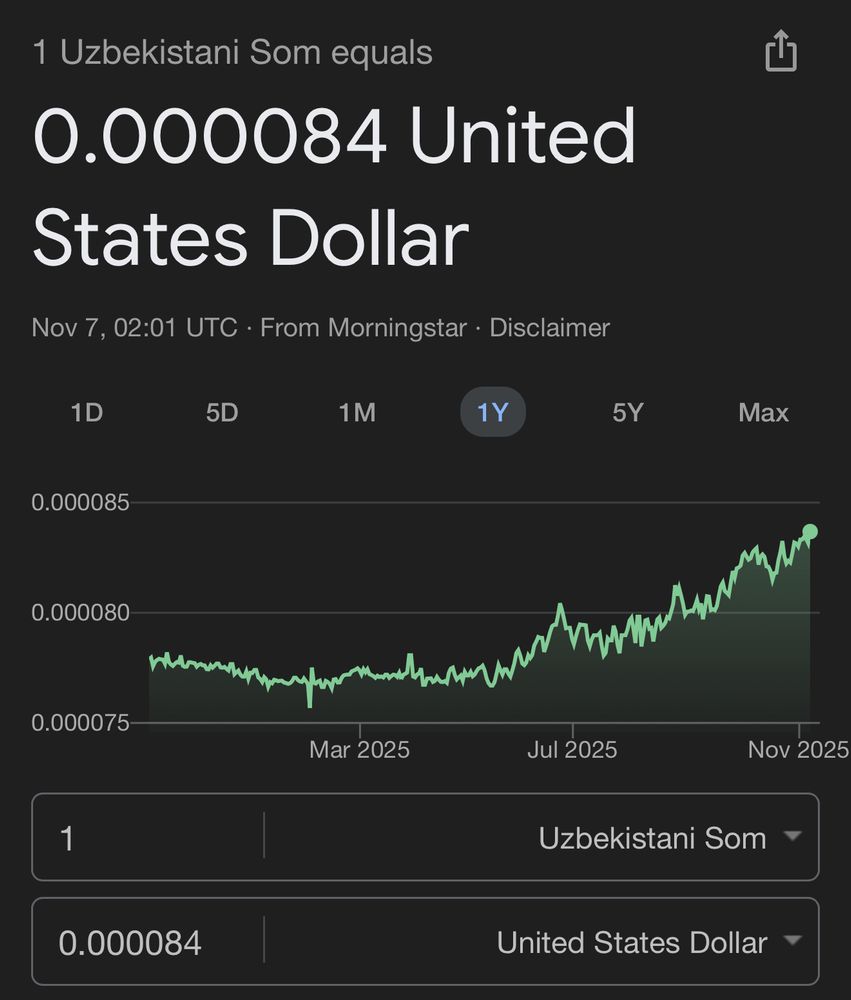View the Max chart range
The width and height of the screenshot is (851, 1000).
[x=763, y=412]
